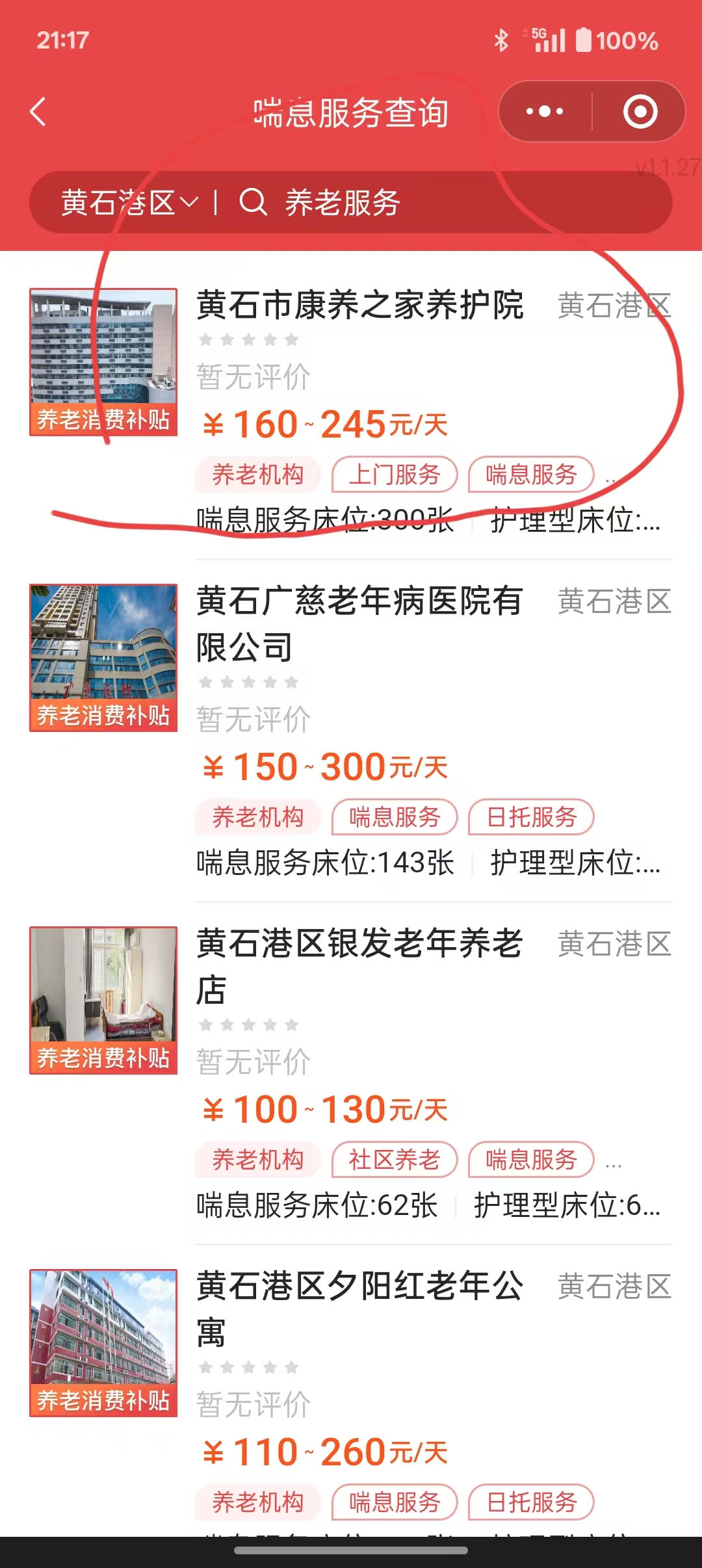Tap the 养老服务 search field
Image resolution: width=702 pixels, height=1568 pixels.
[x=442, y=203]
